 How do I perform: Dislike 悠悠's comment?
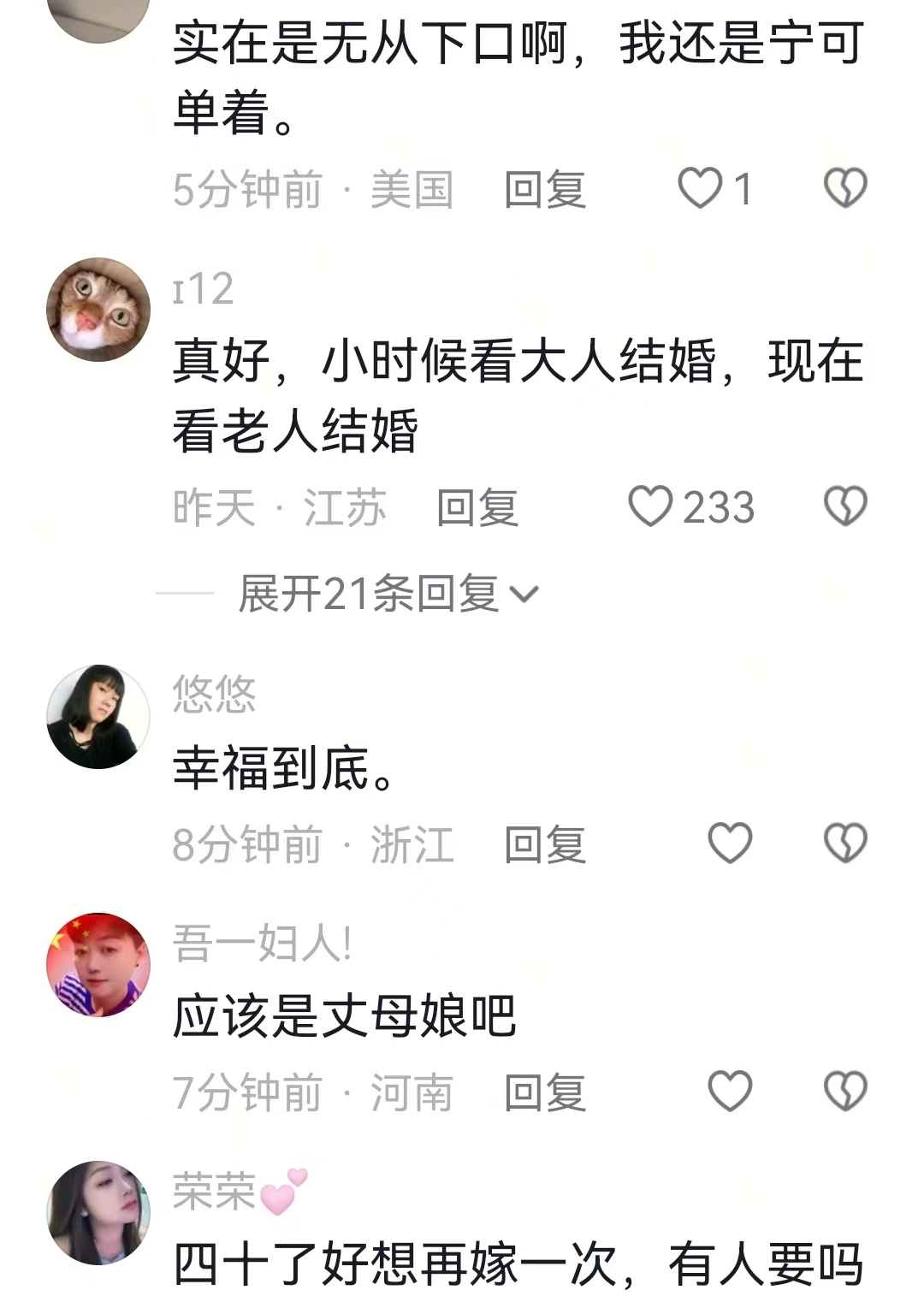[845, 843]
